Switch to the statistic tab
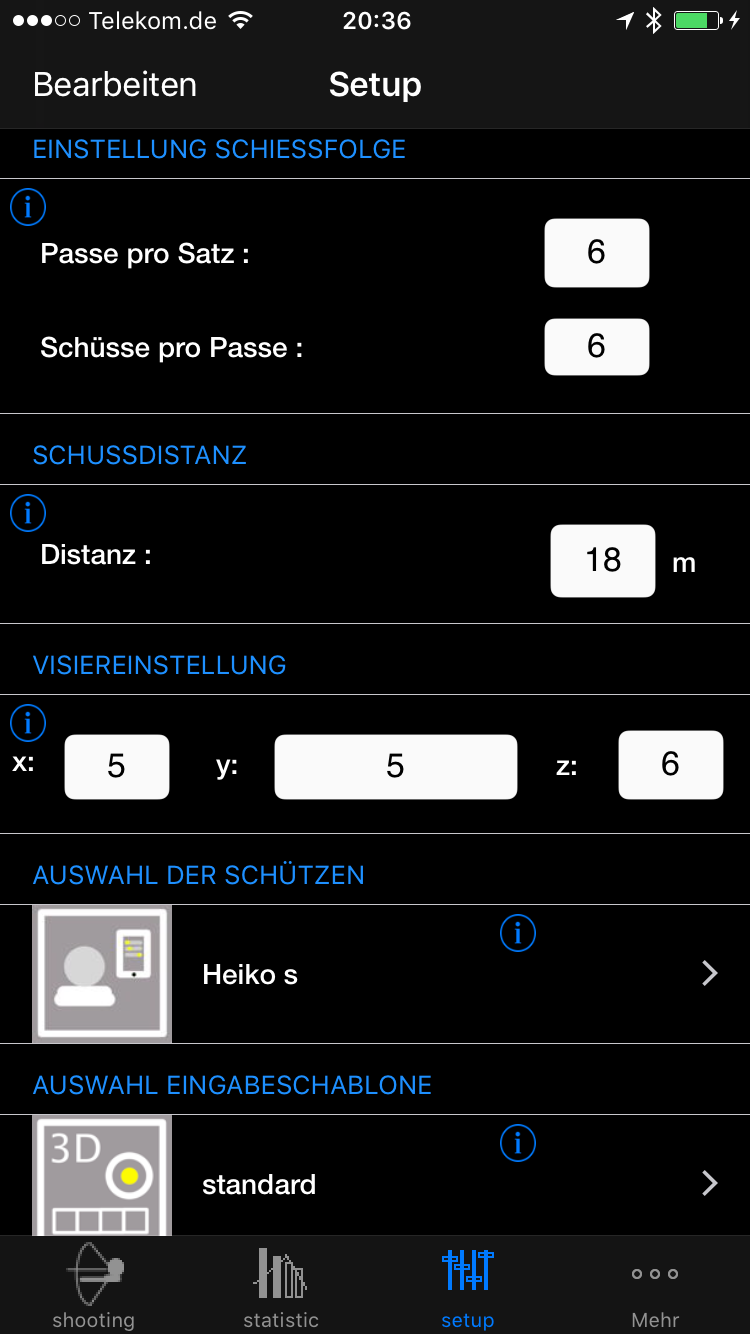This screenshot has height=1334, width=750. 281,1285
